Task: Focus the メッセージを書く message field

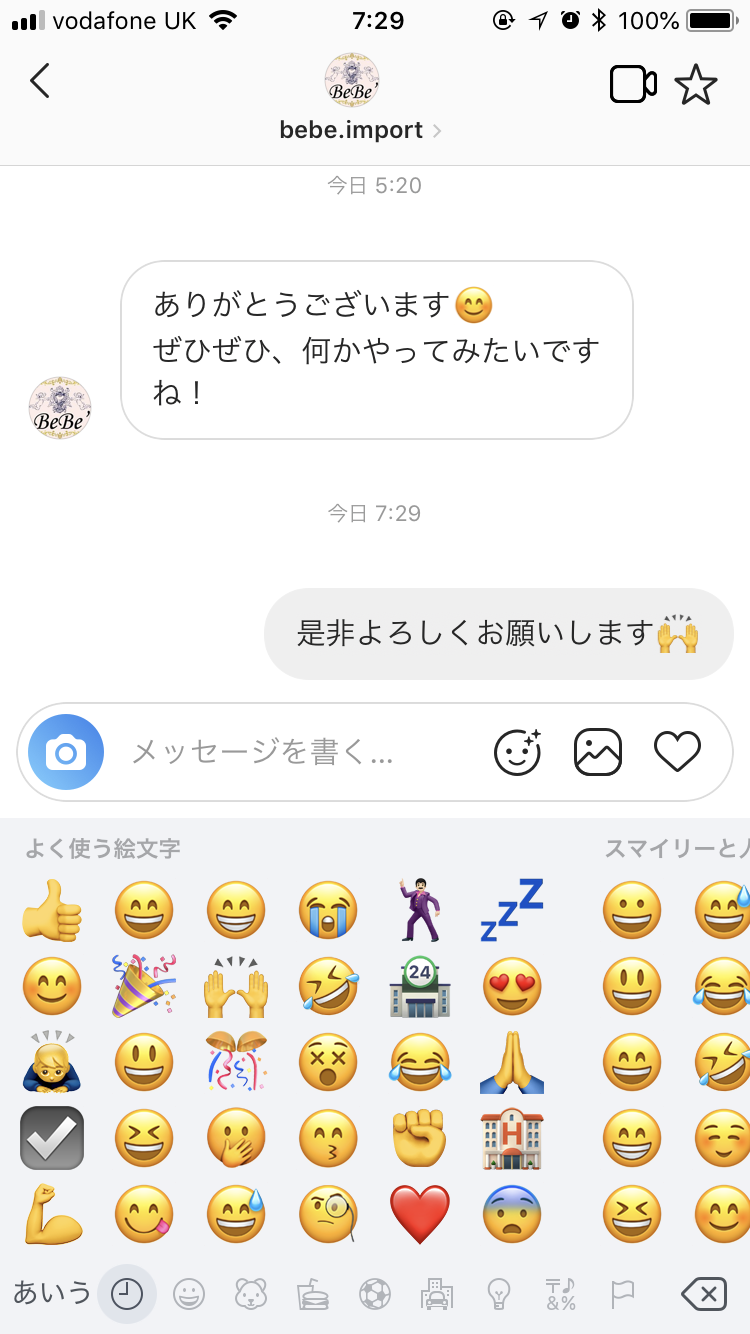Action: pyautogui.click(x=300, y=752)
